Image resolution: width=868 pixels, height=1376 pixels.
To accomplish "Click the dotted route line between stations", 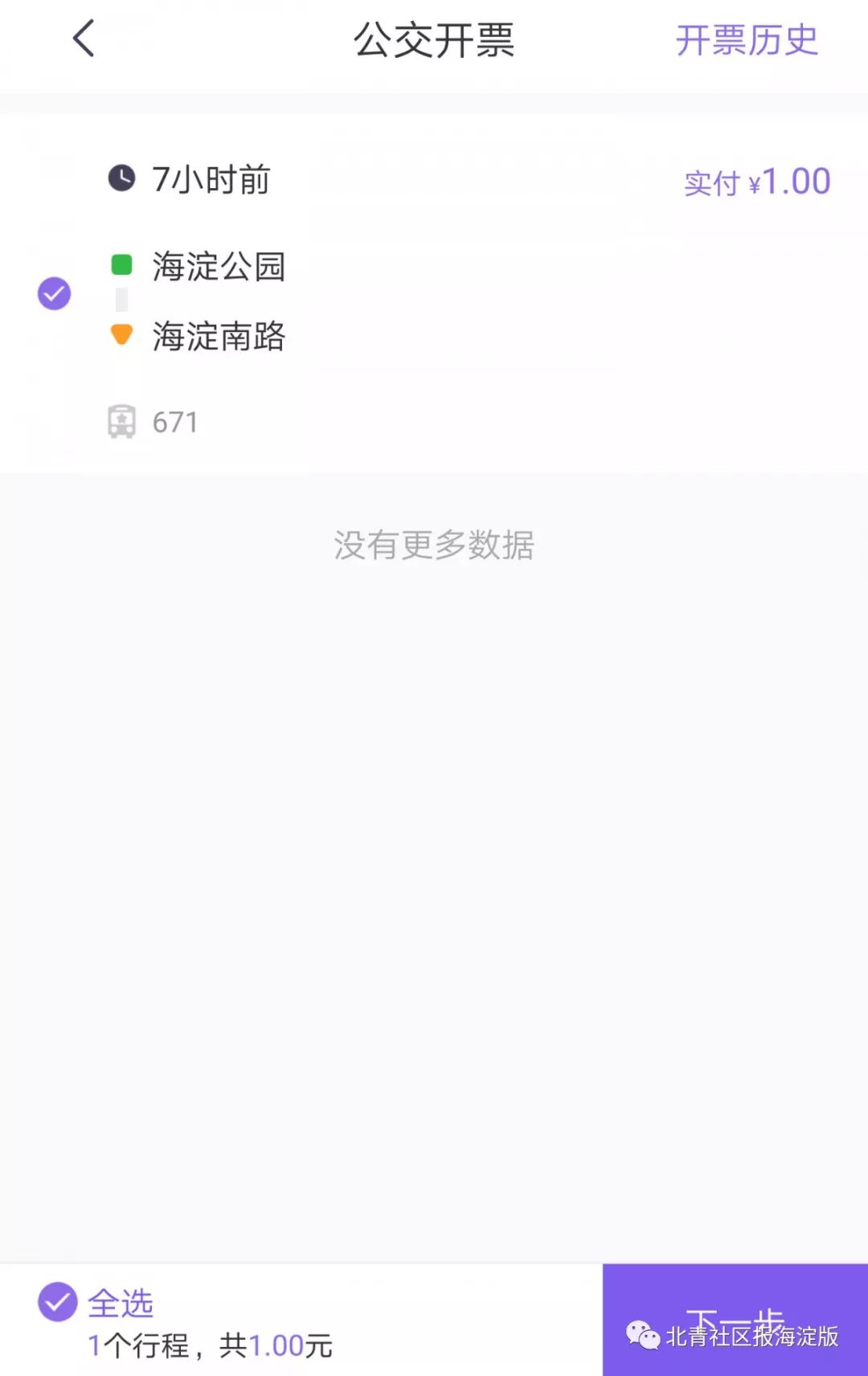I will click(x=122, y=299).
